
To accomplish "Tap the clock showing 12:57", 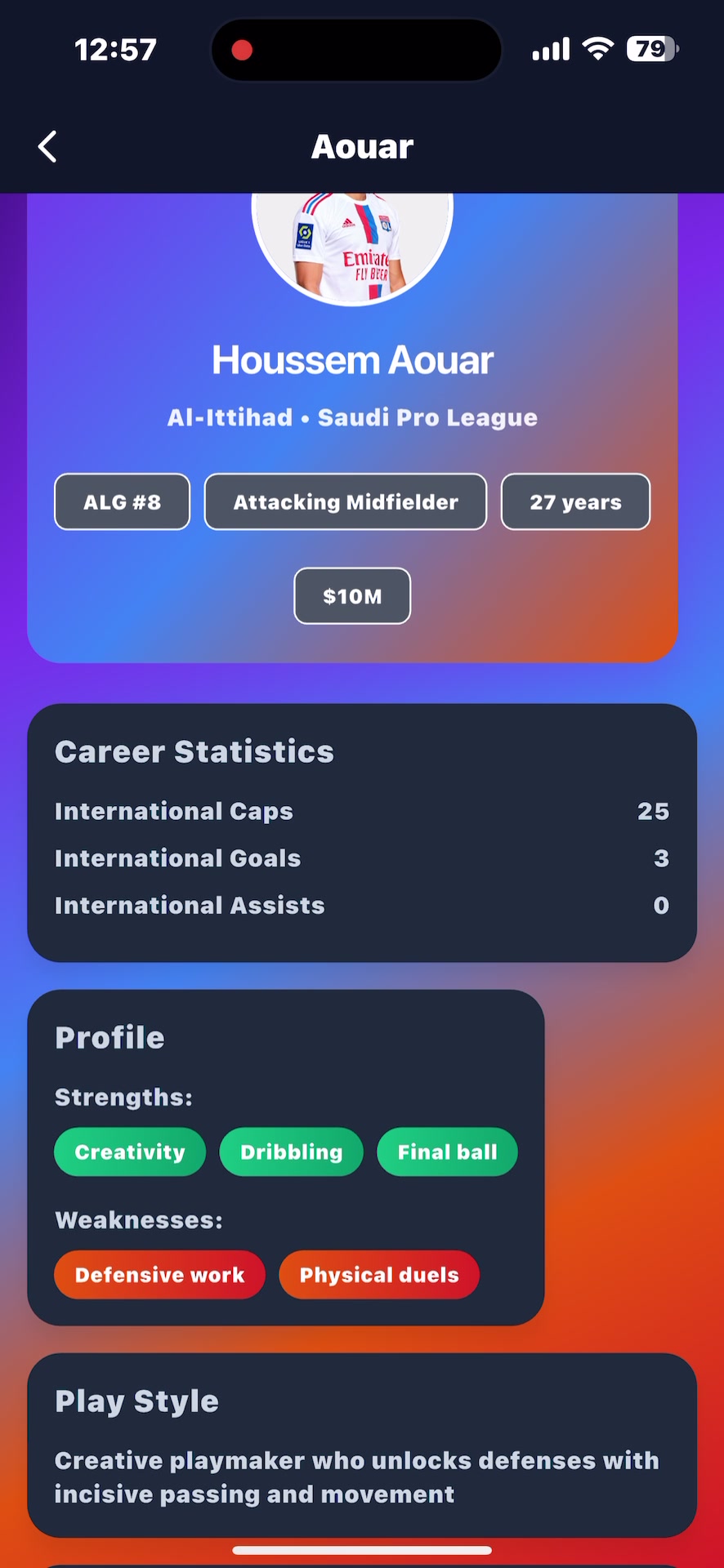I will tap(115, 49).
